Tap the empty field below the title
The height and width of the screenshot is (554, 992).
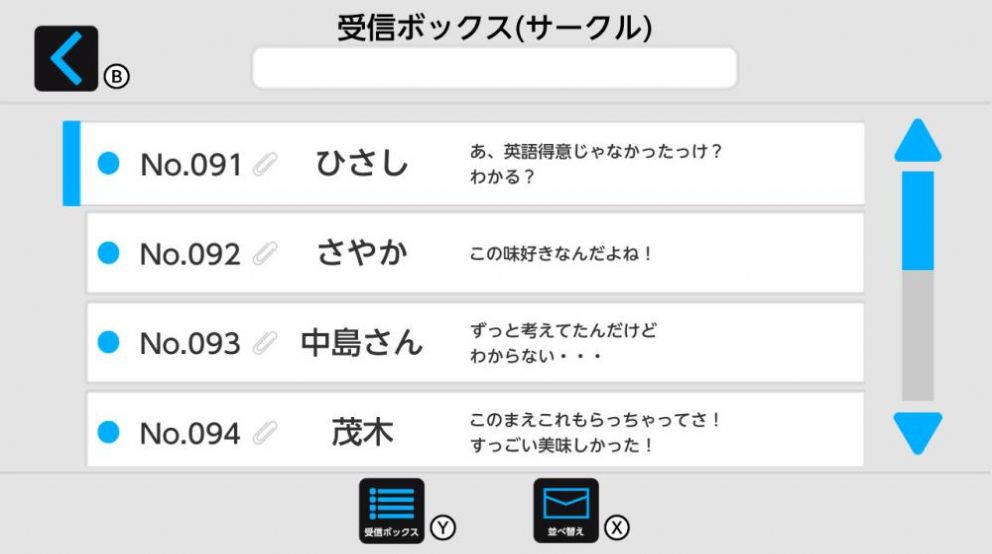coord(494,68)
